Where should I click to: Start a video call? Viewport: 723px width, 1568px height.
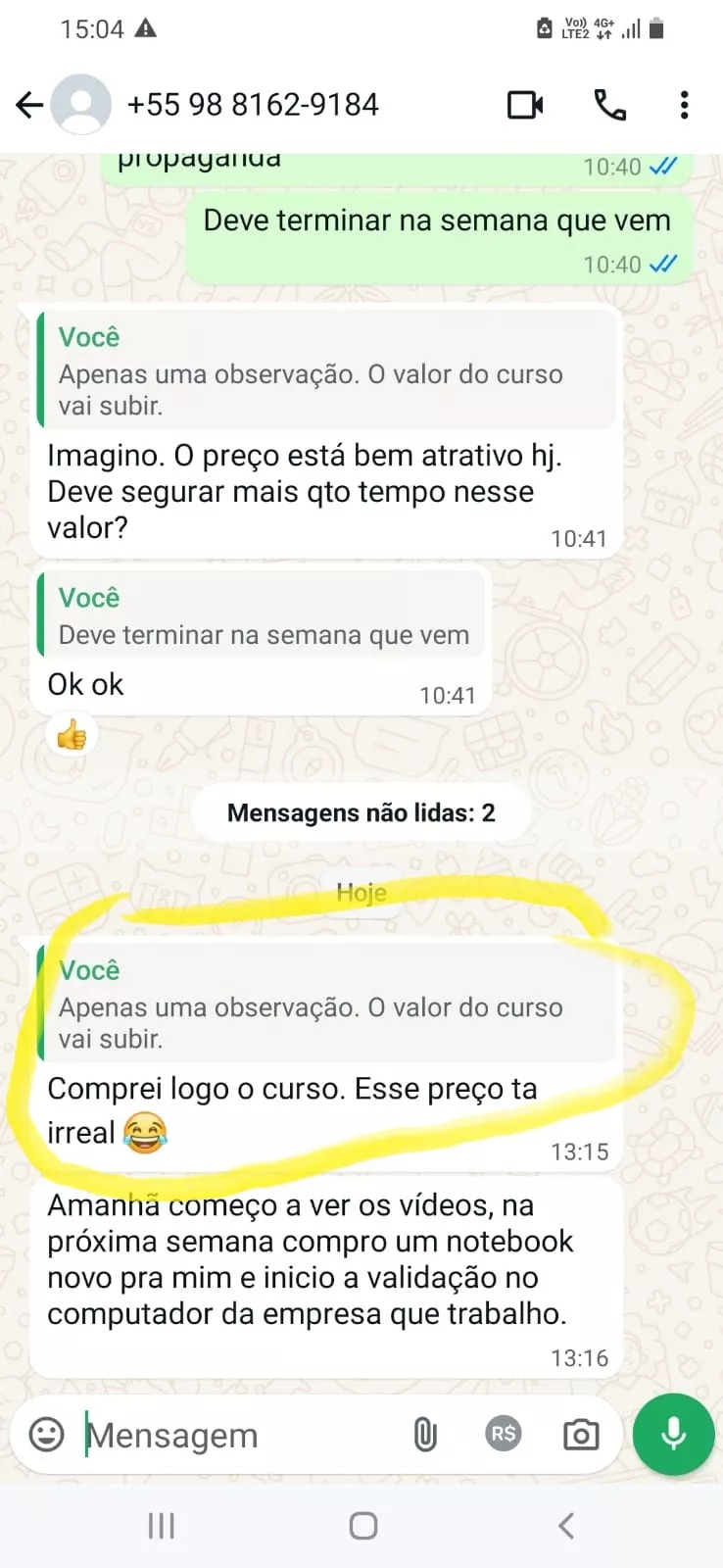click(525, 105)
